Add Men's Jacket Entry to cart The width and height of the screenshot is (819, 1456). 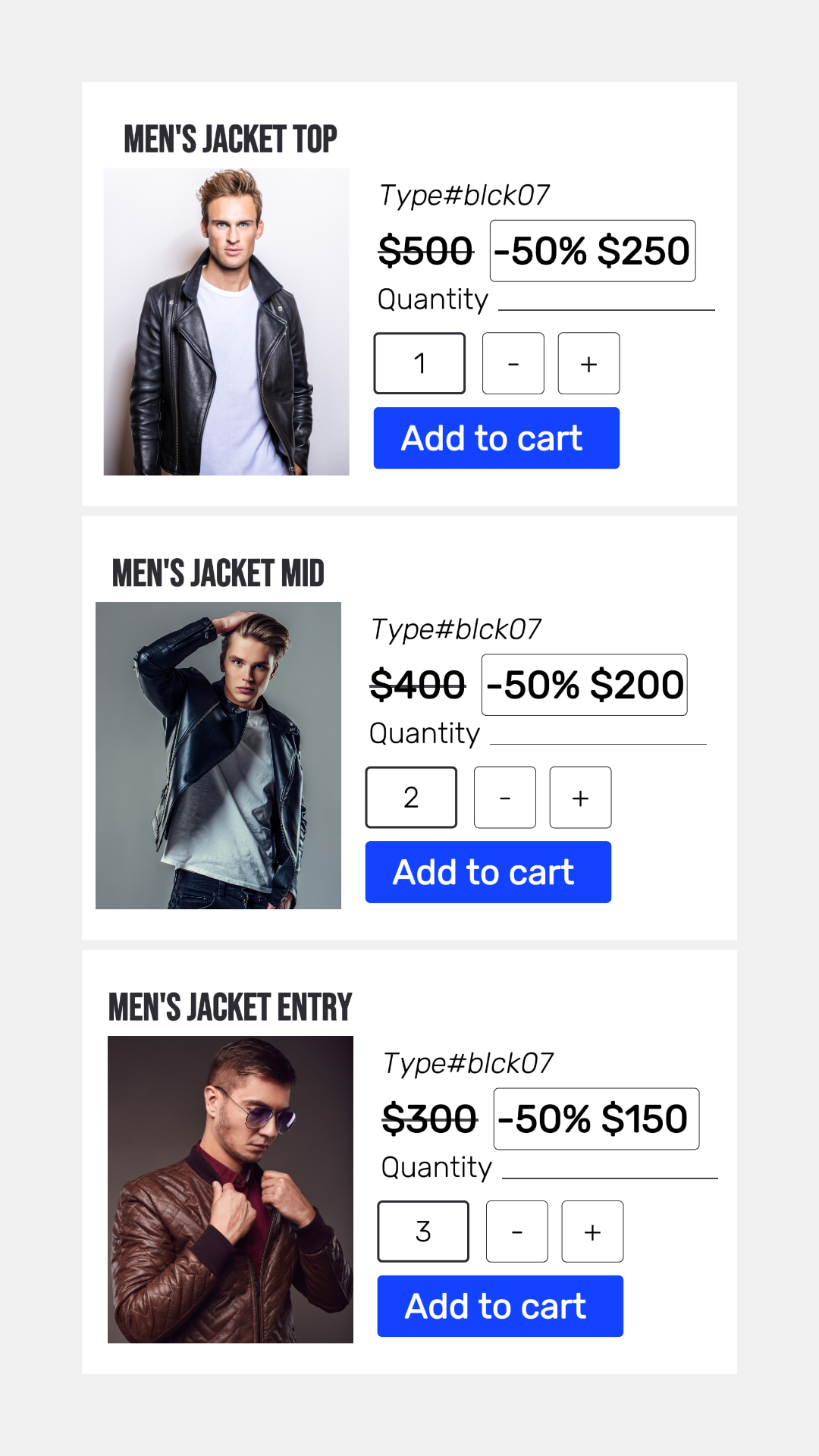500,1306
